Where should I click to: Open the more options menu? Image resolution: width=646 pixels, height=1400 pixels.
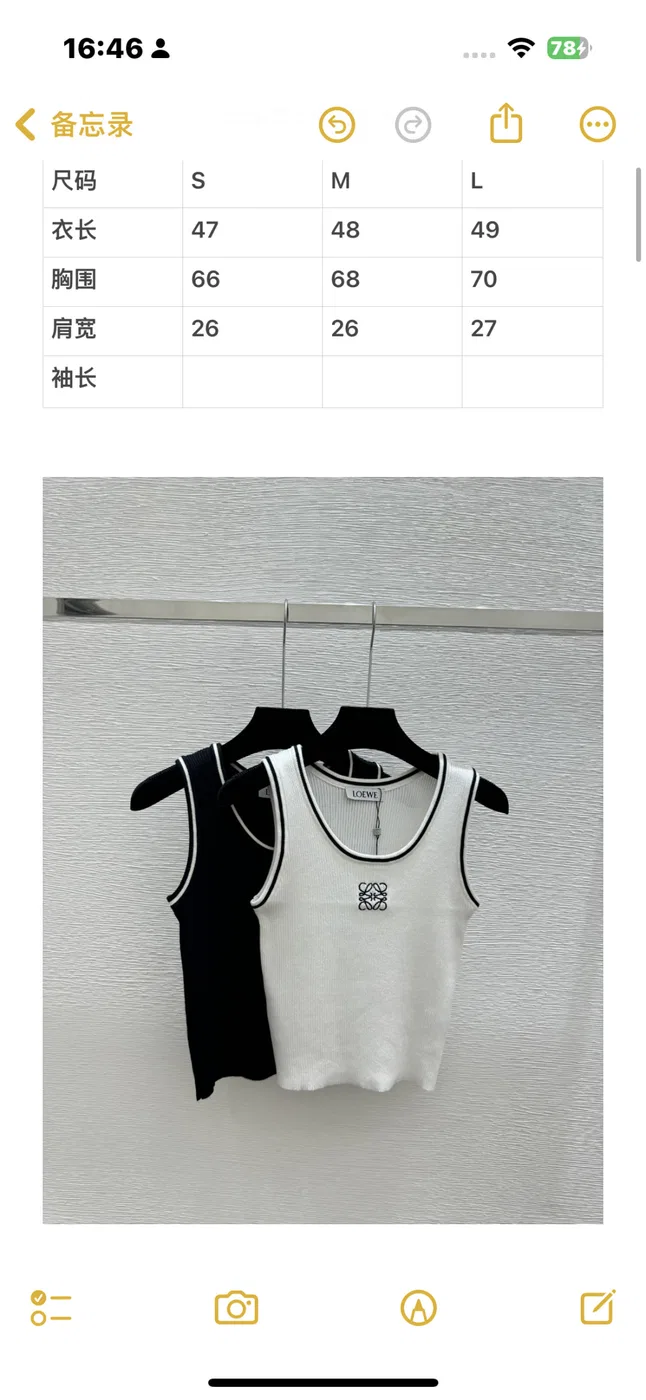point(598,125)
